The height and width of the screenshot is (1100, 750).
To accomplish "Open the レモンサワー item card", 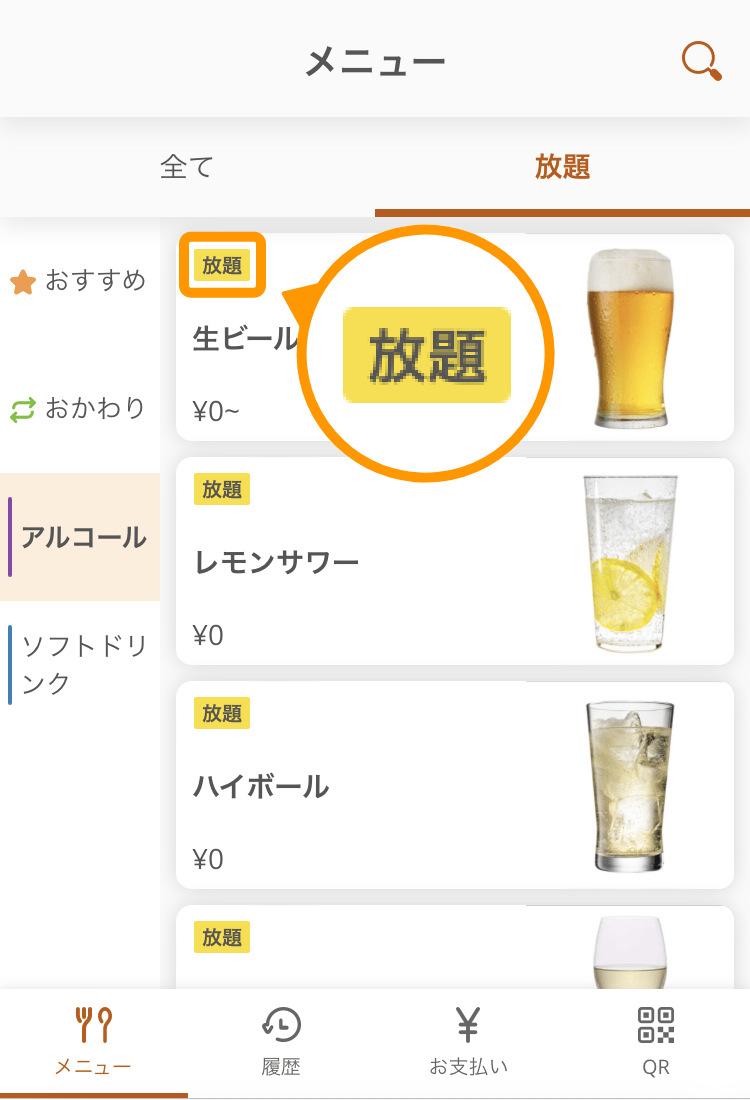I will tap(455, 562).
